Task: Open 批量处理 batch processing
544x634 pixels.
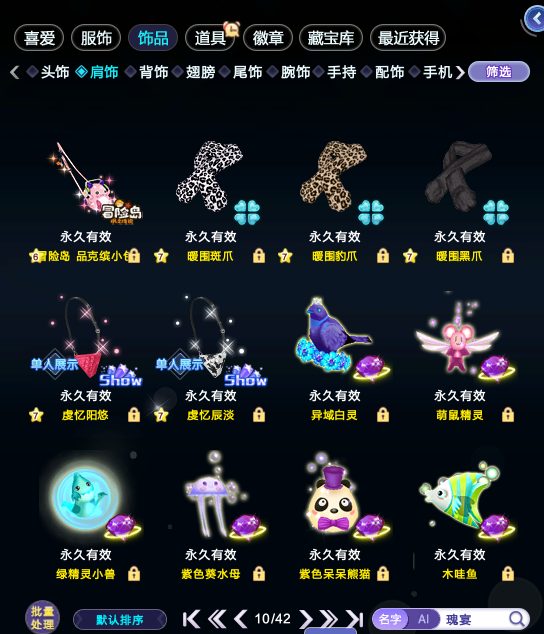Action: [x=42, y=617]
